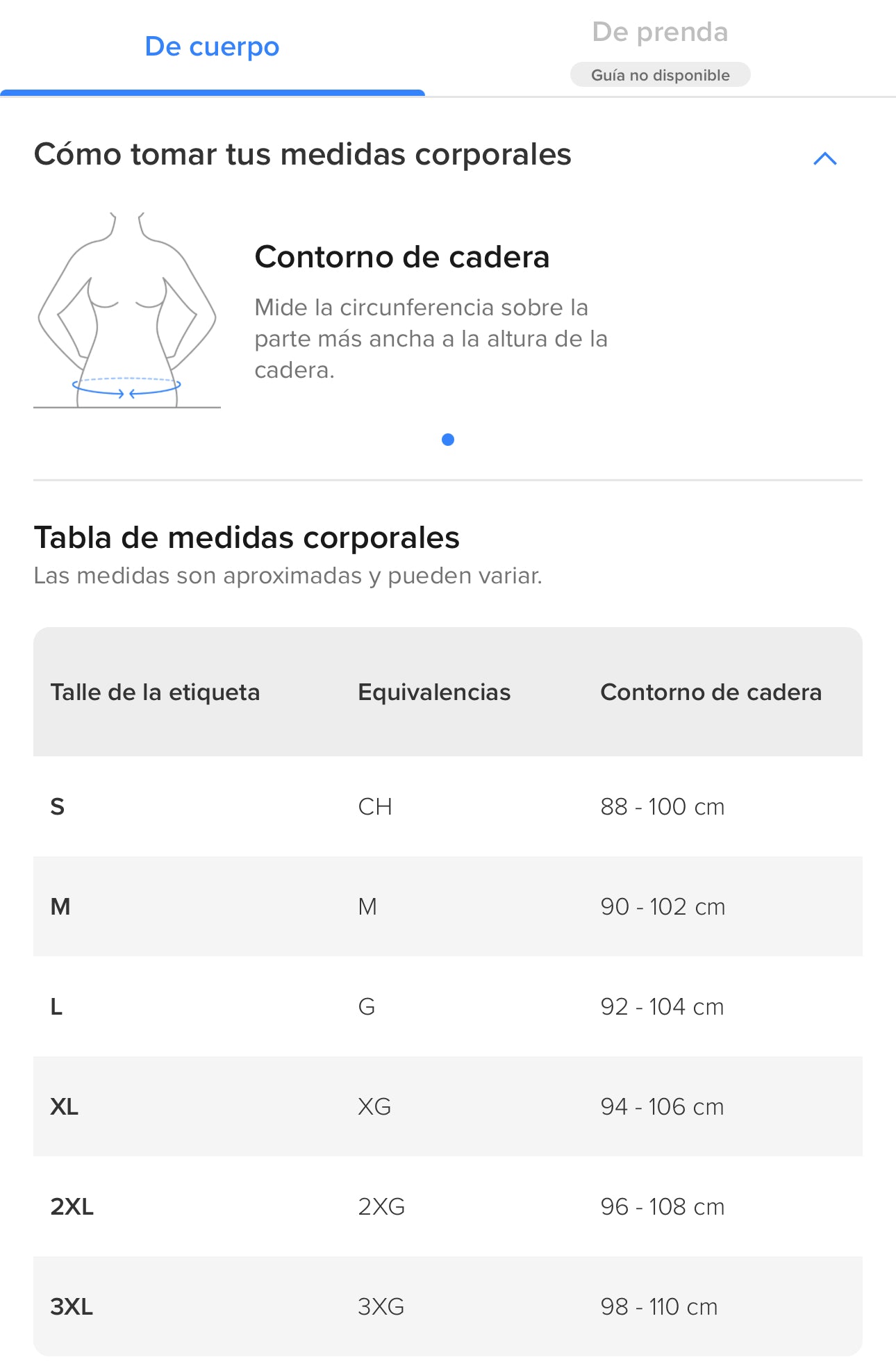Click the '3XL' size entry
The width and height of the screenshot is (896, 1364).
[72, 1306]
